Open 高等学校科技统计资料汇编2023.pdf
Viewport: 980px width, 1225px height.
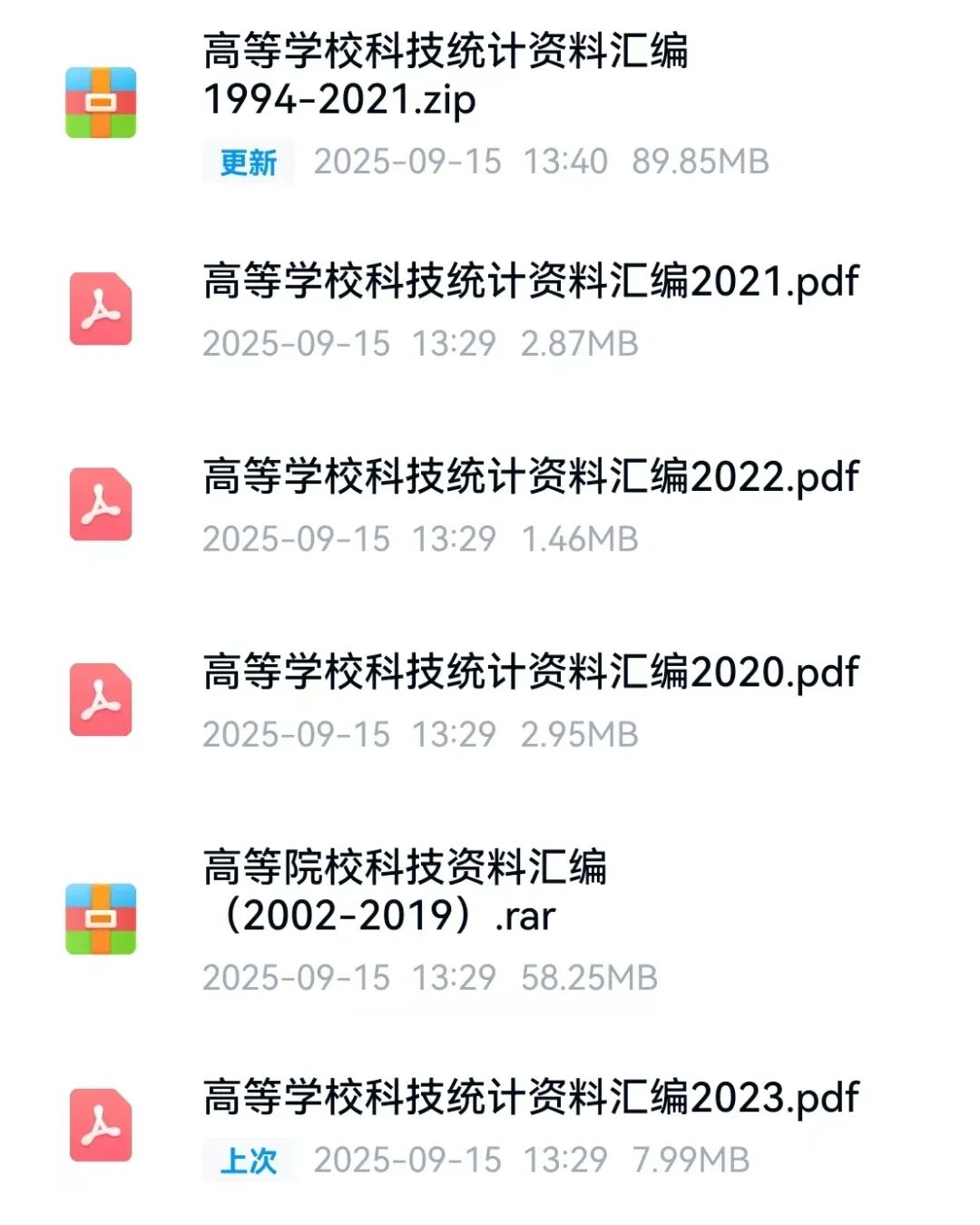(530, 1098)
